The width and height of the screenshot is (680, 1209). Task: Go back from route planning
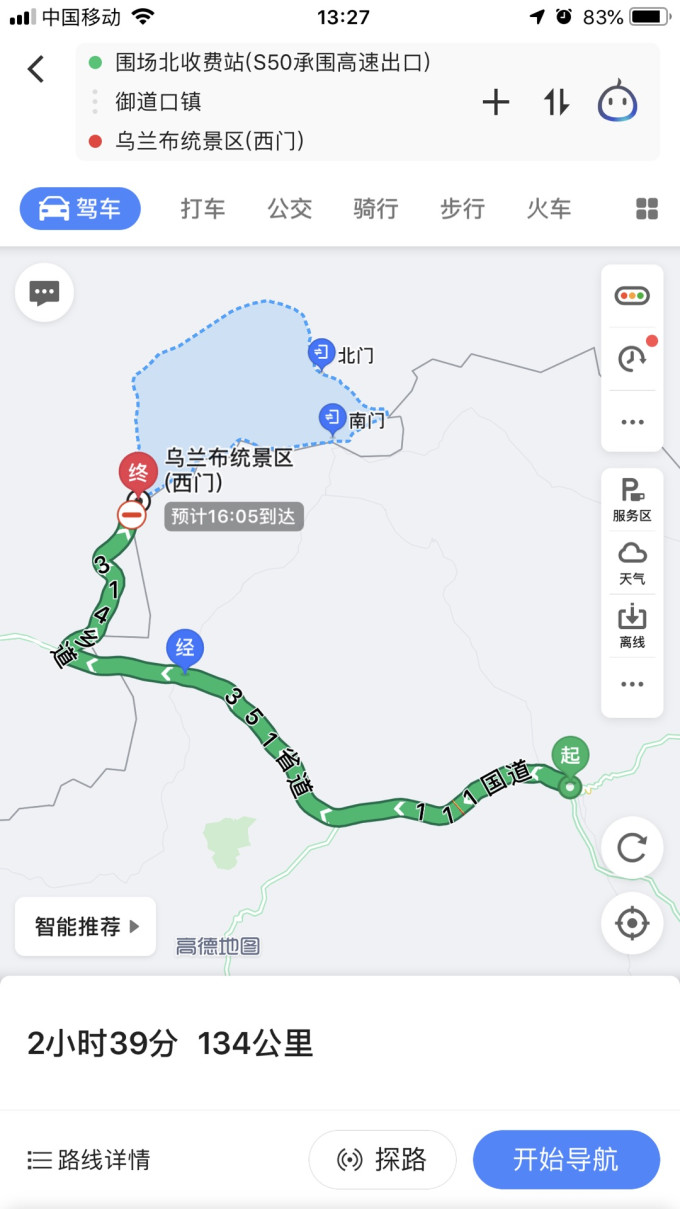[36, 69]
